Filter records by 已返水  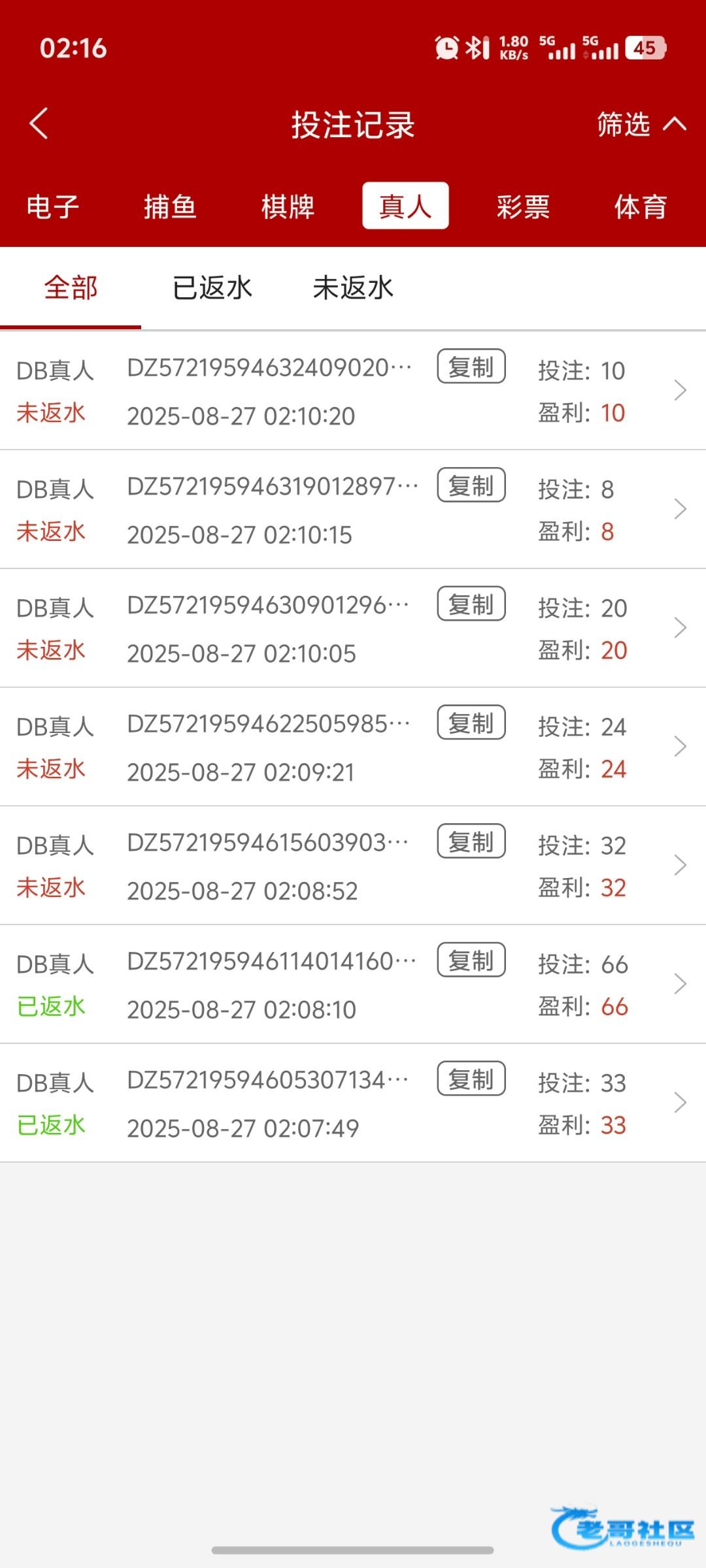coord(212,288)
